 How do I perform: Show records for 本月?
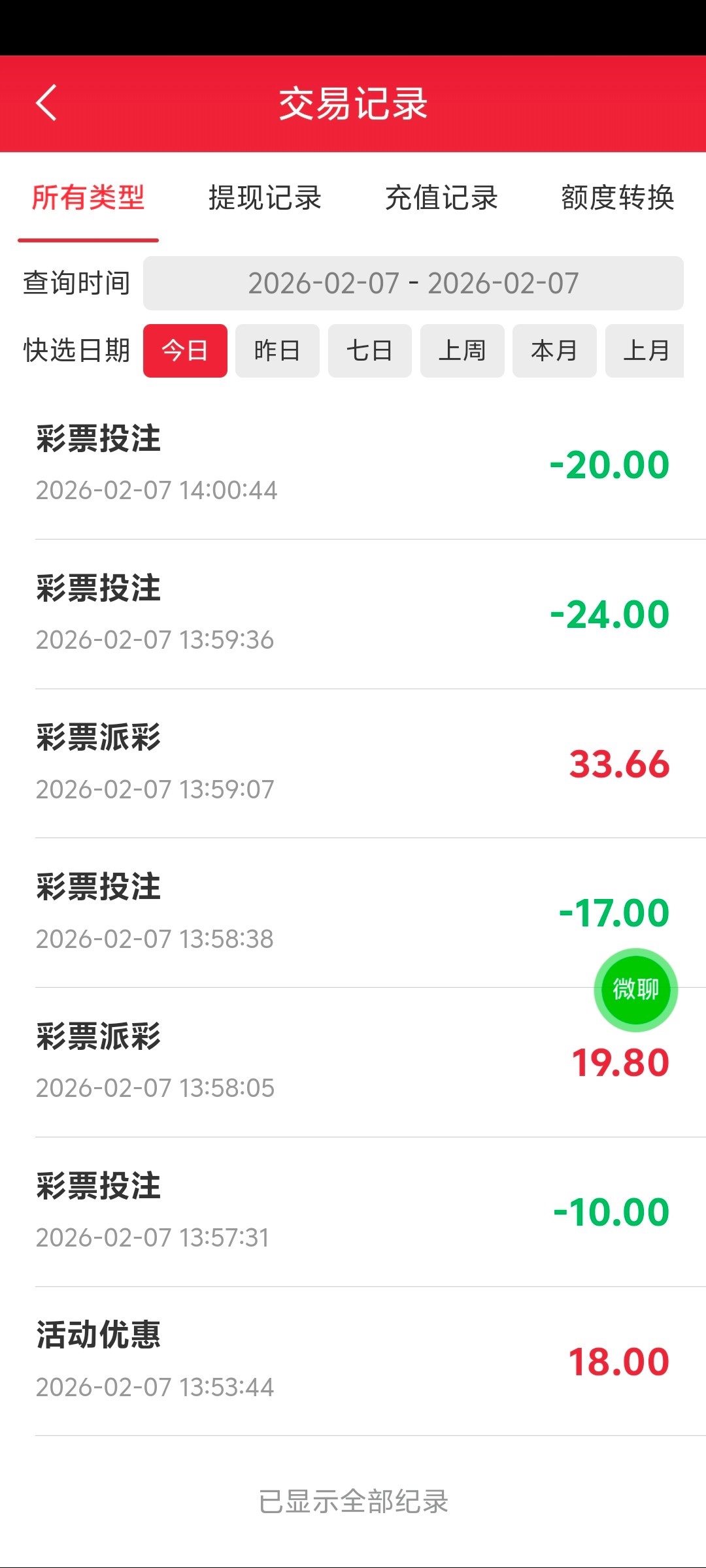[x=554, y=351]
